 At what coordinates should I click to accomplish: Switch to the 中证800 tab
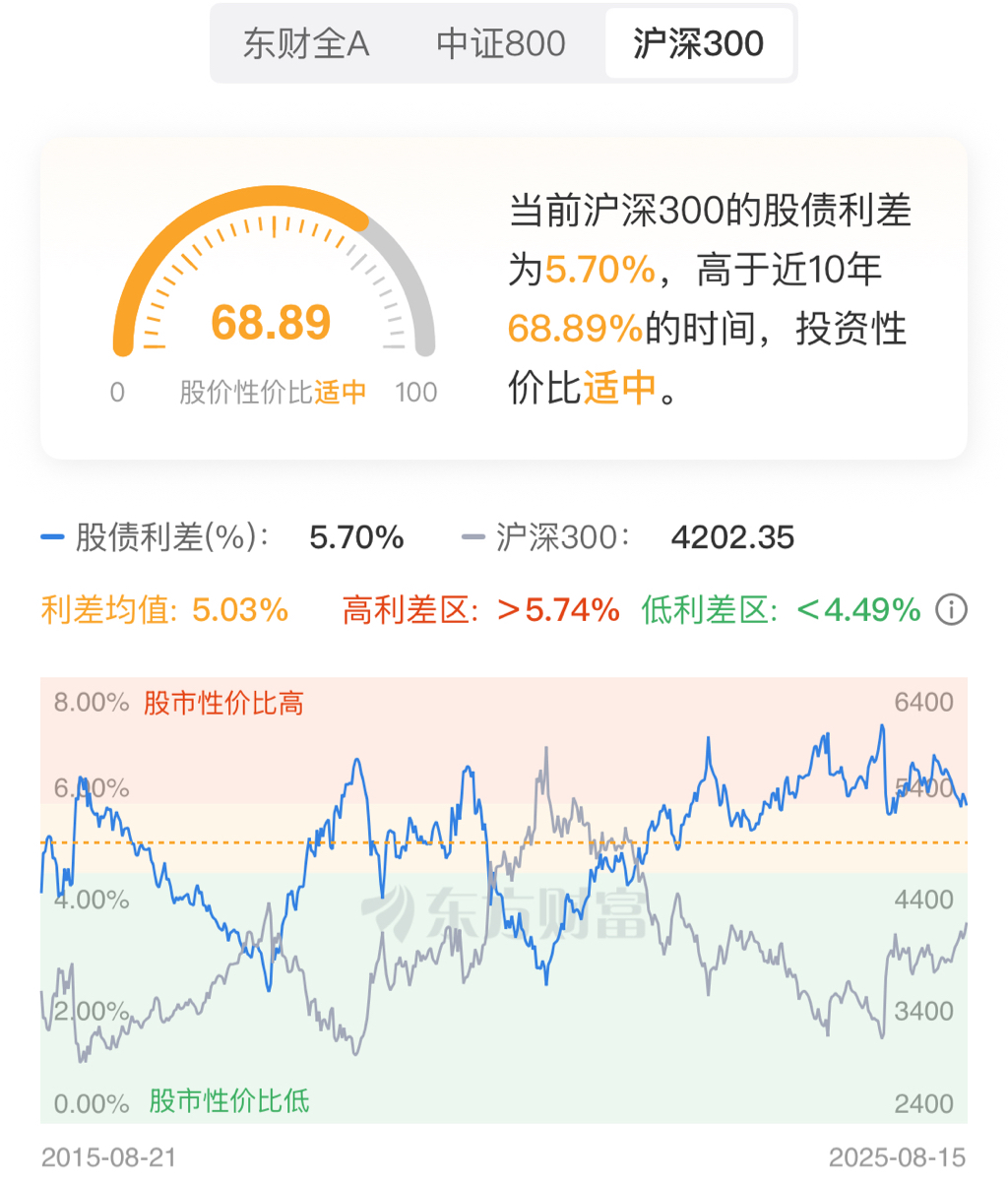(501, 44)
